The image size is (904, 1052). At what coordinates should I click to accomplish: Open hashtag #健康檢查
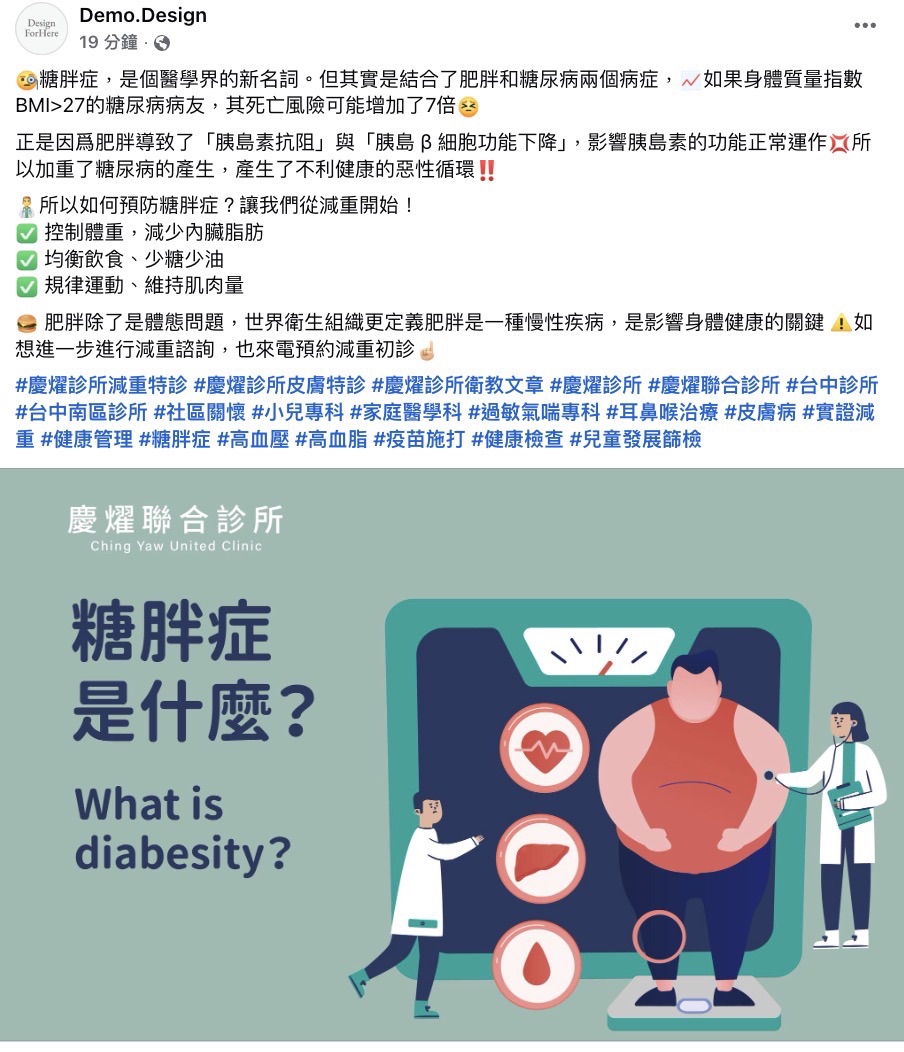[517, 439]
